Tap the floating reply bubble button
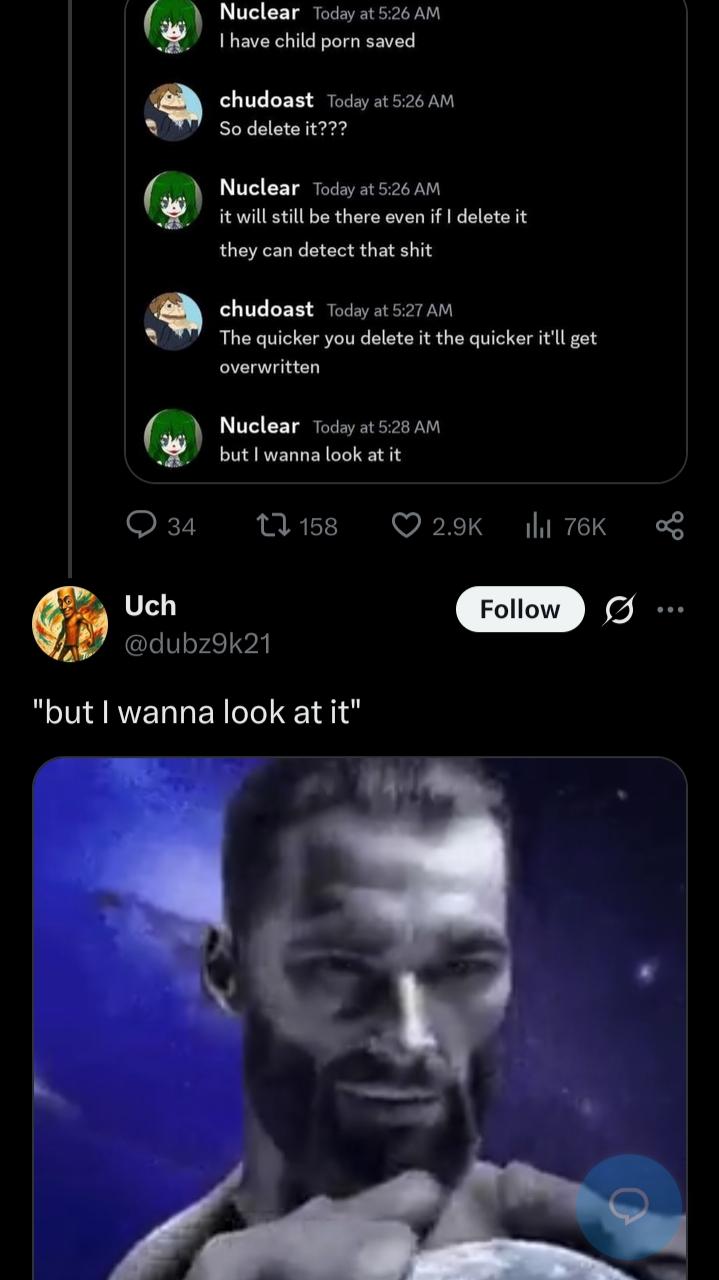719x1280 pixels. pos(629,1207)
